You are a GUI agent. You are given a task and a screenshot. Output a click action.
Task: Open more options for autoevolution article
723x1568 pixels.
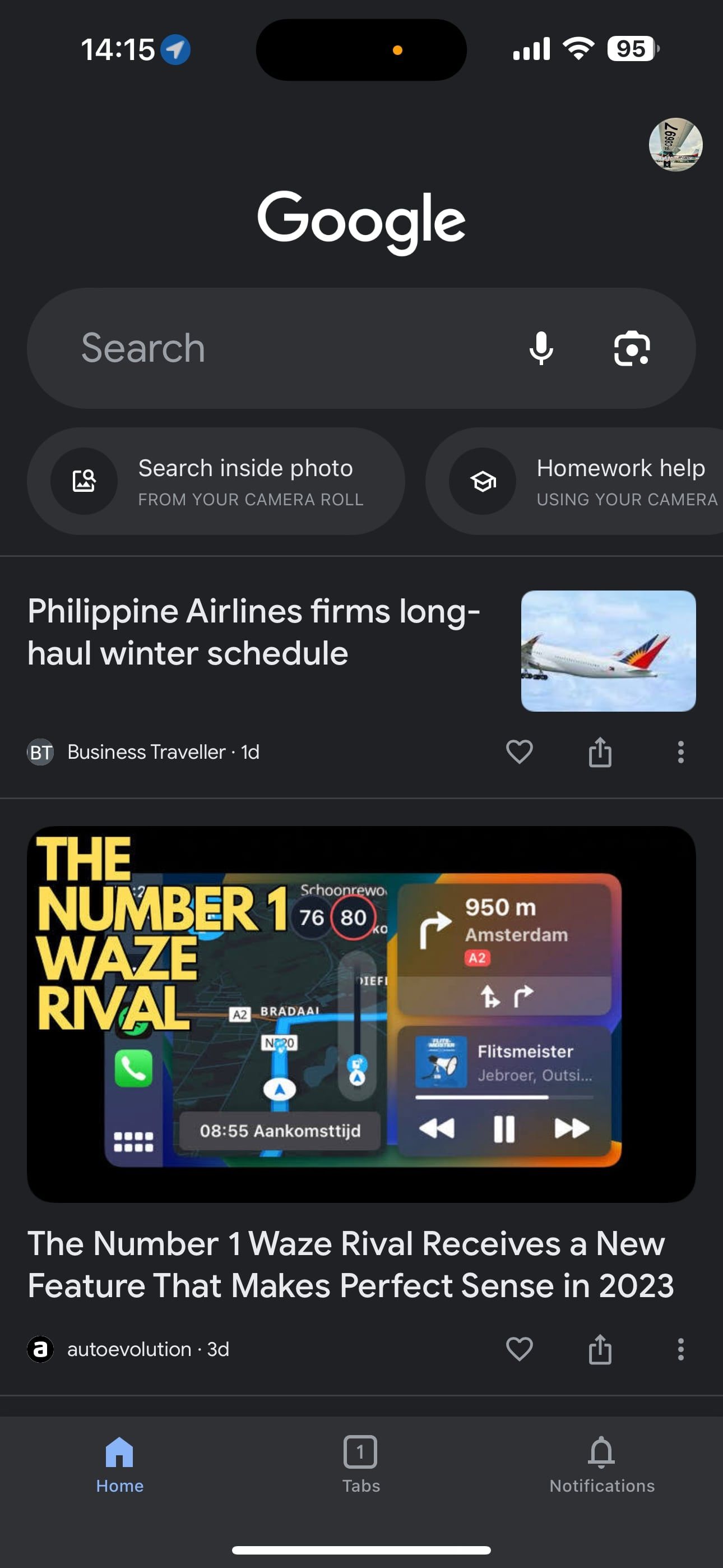pyautogui.click(x=680, y=1349)
